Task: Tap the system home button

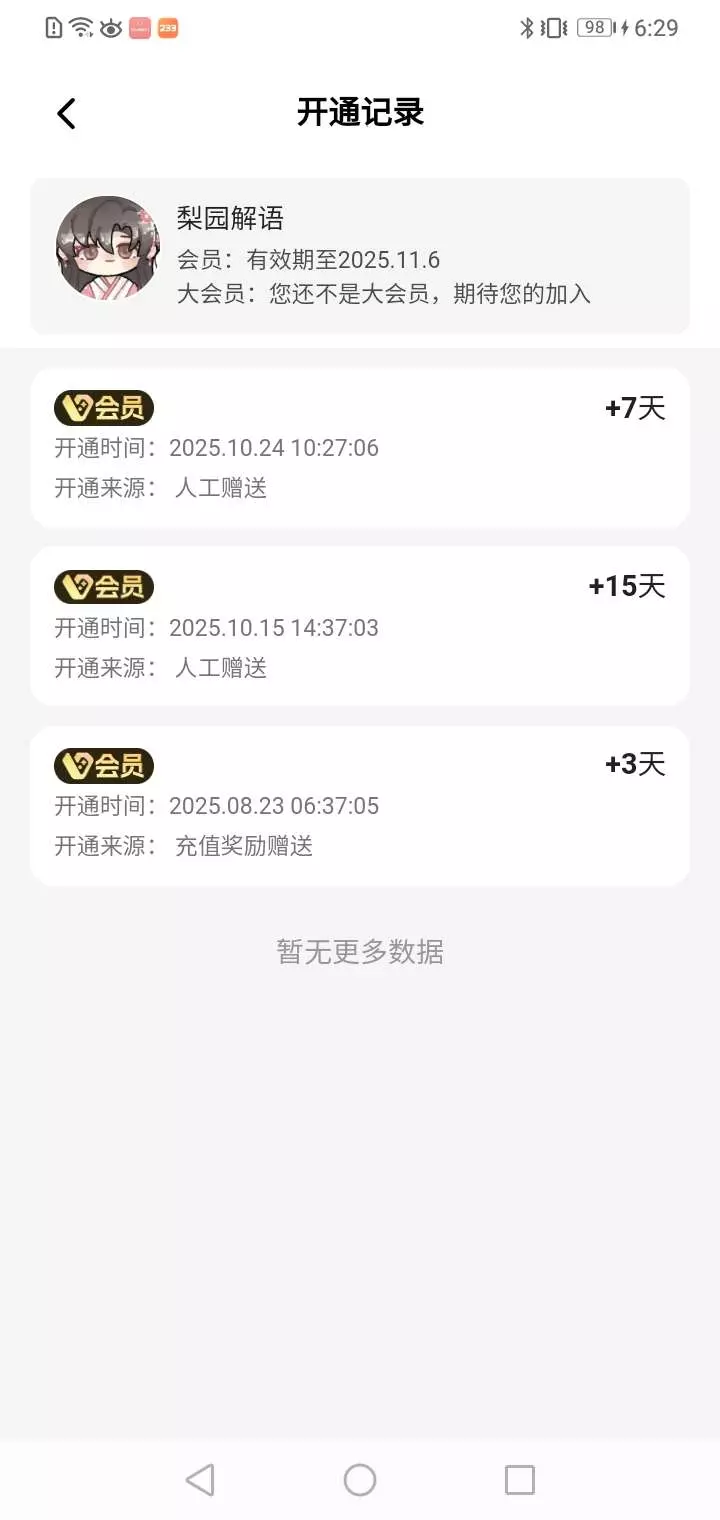Action: [x=360, y=1479]
